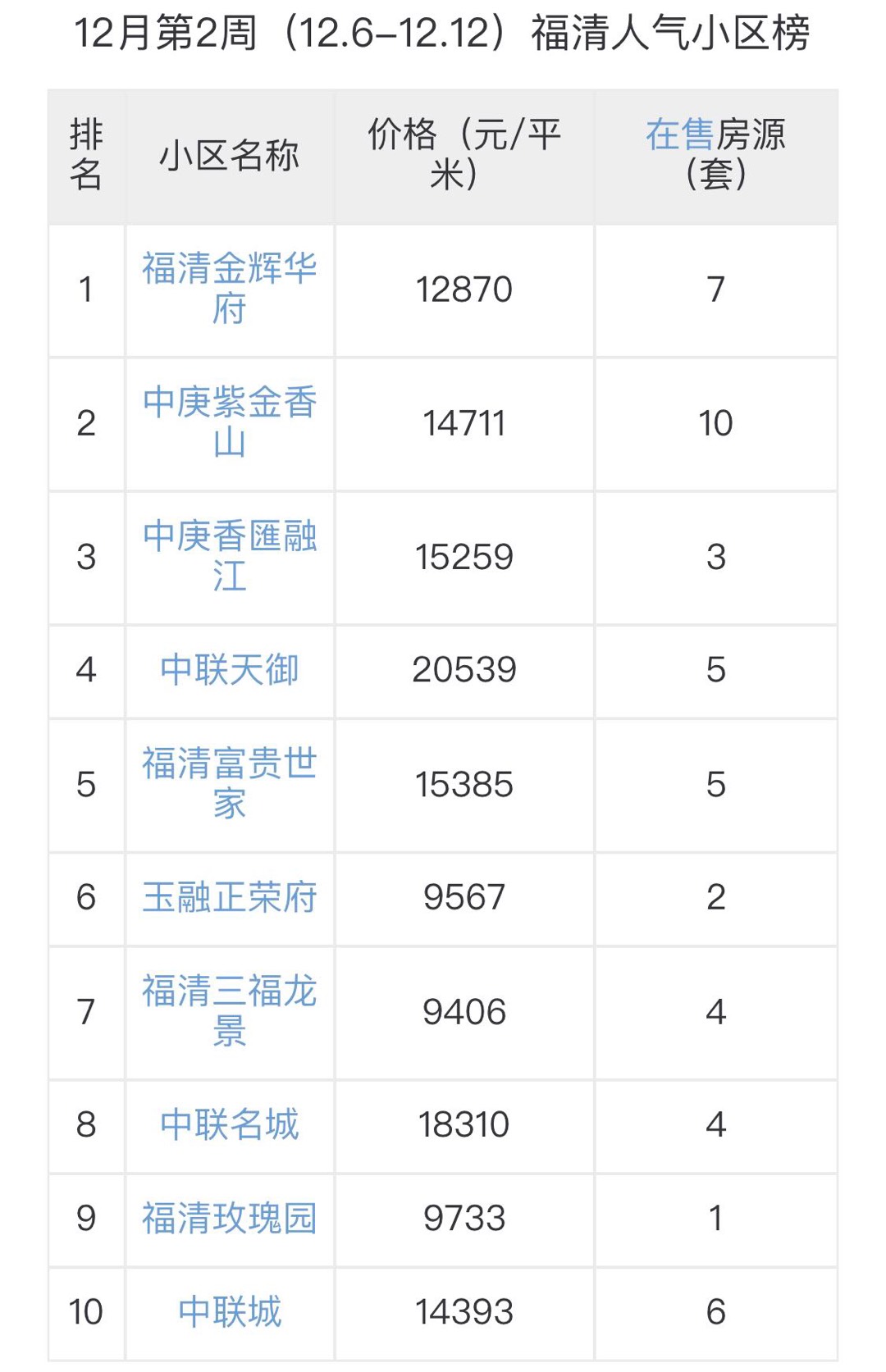View details for 中联天御
The width and height of the screenshot is (886, 1372).
(x=230, y=669)
